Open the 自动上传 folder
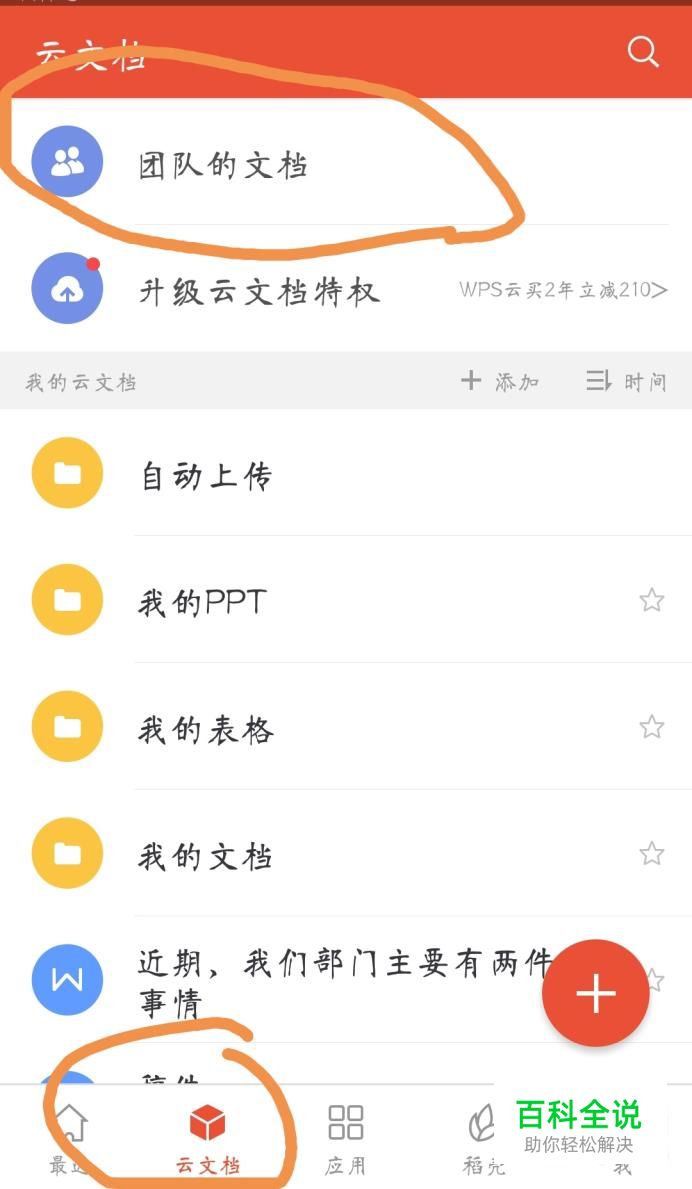 click(206, 475)
